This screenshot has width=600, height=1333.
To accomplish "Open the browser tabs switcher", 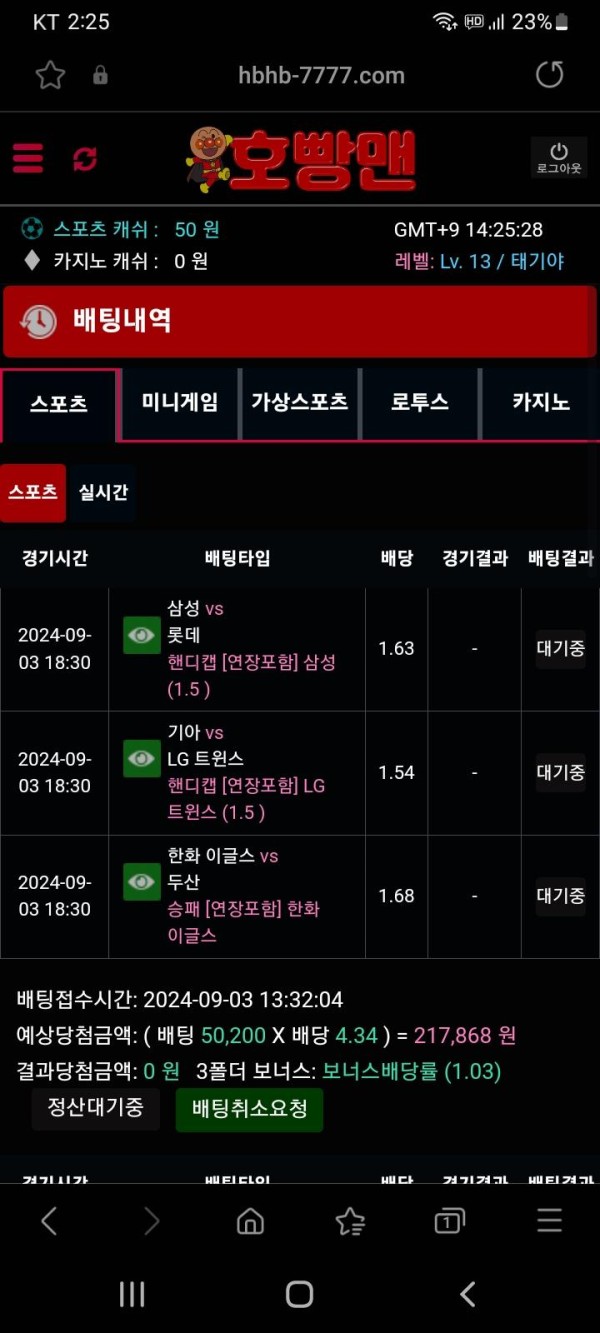I will (x=449, y=1221).
